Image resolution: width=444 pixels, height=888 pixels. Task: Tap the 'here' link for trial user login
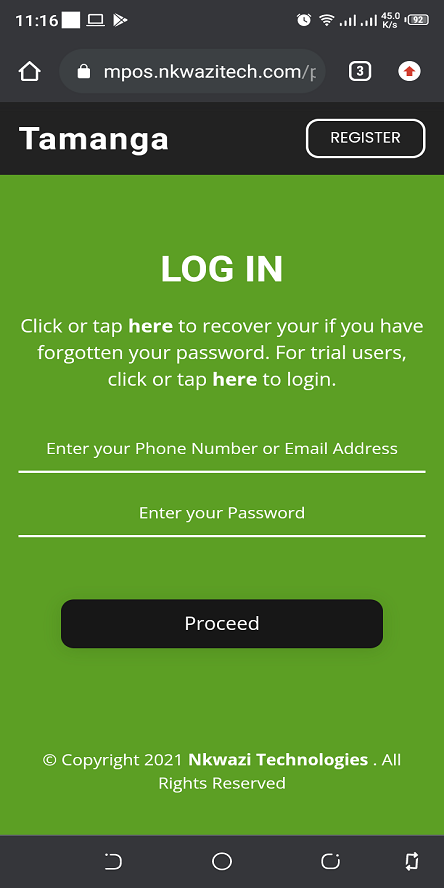234,379
